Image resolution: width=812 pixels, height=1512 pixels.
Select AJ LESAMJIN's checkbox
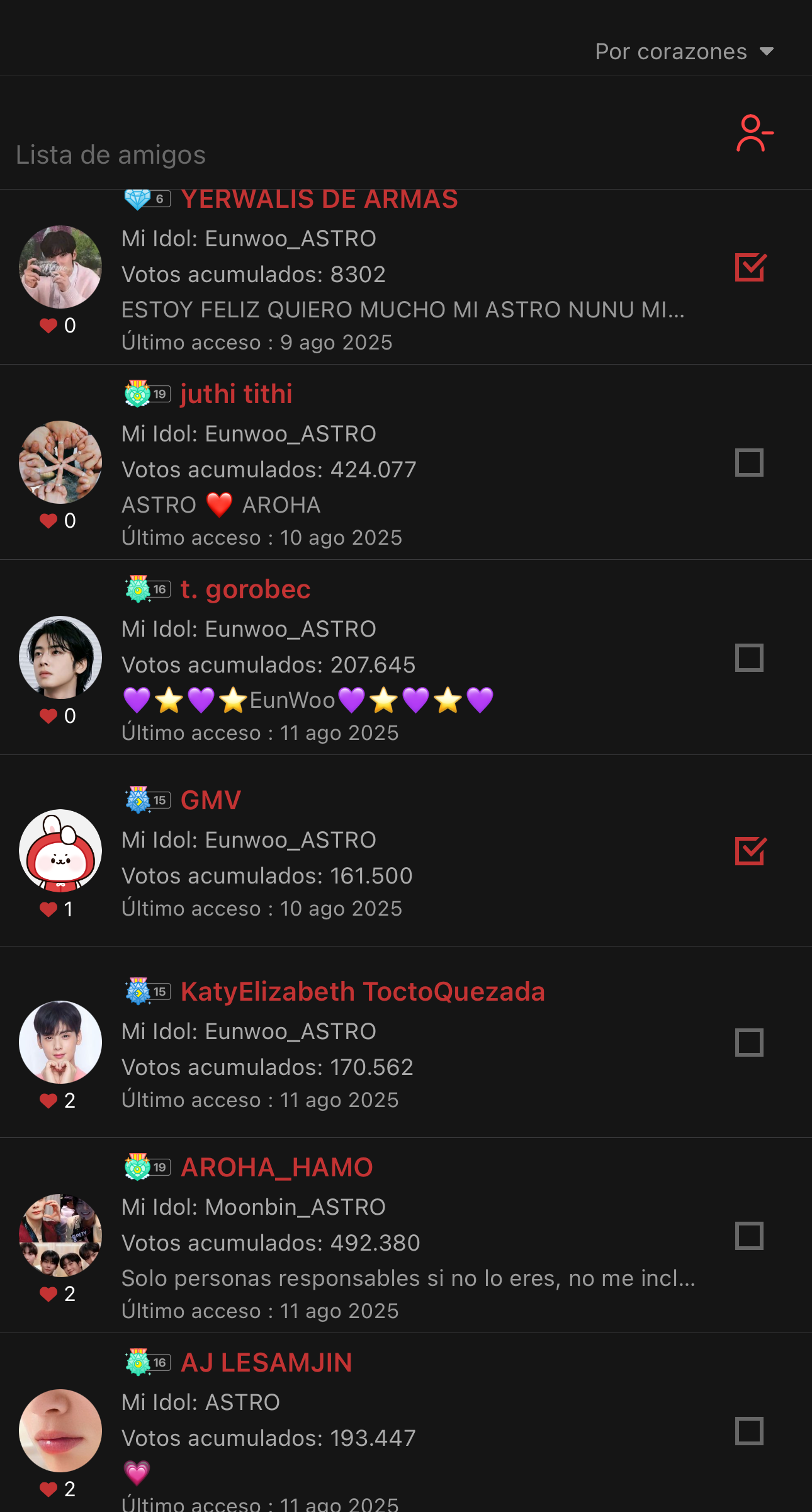(749, 1431)
